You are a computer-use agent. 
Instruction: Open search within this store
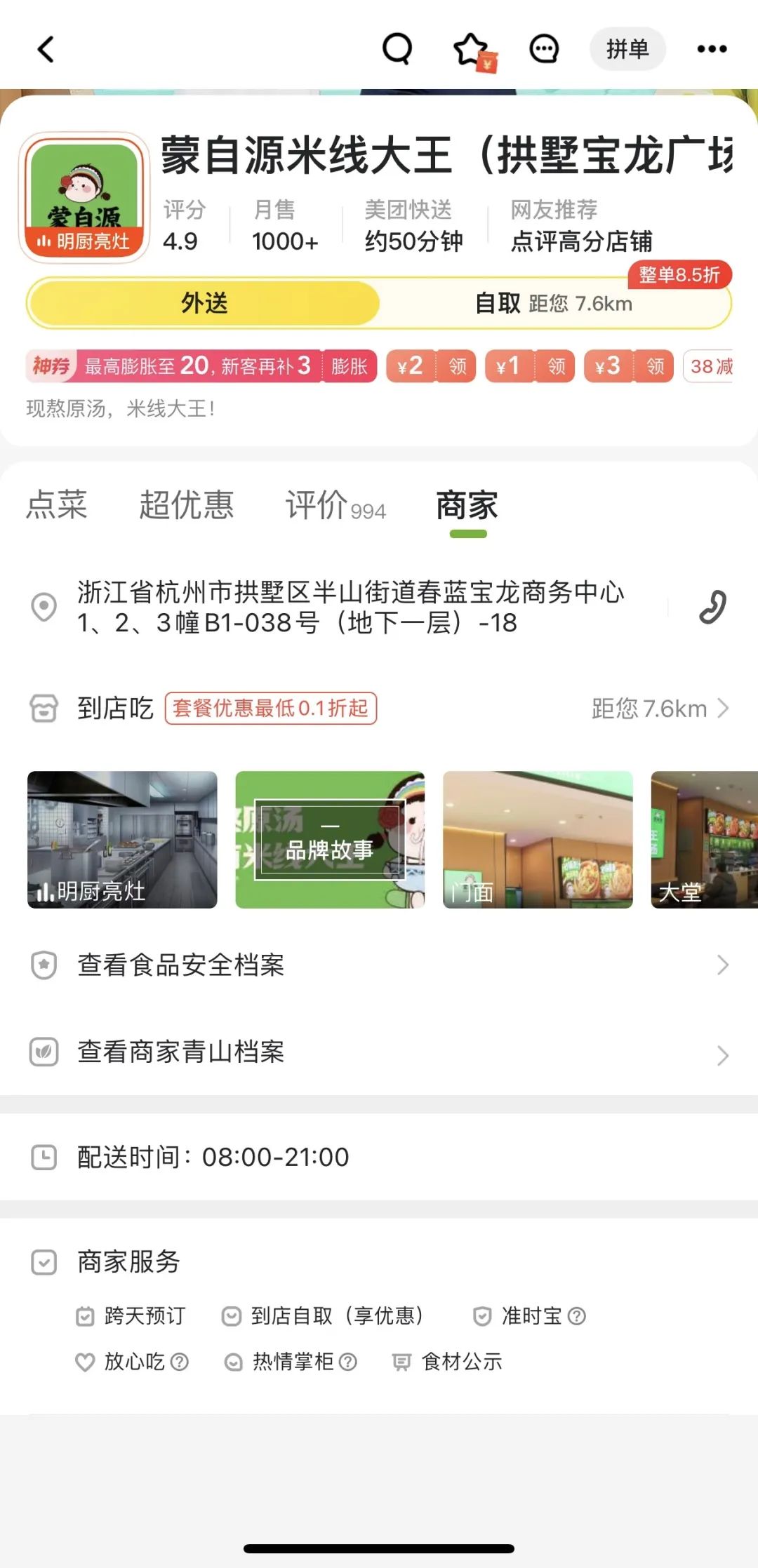[x=397, y=49]
